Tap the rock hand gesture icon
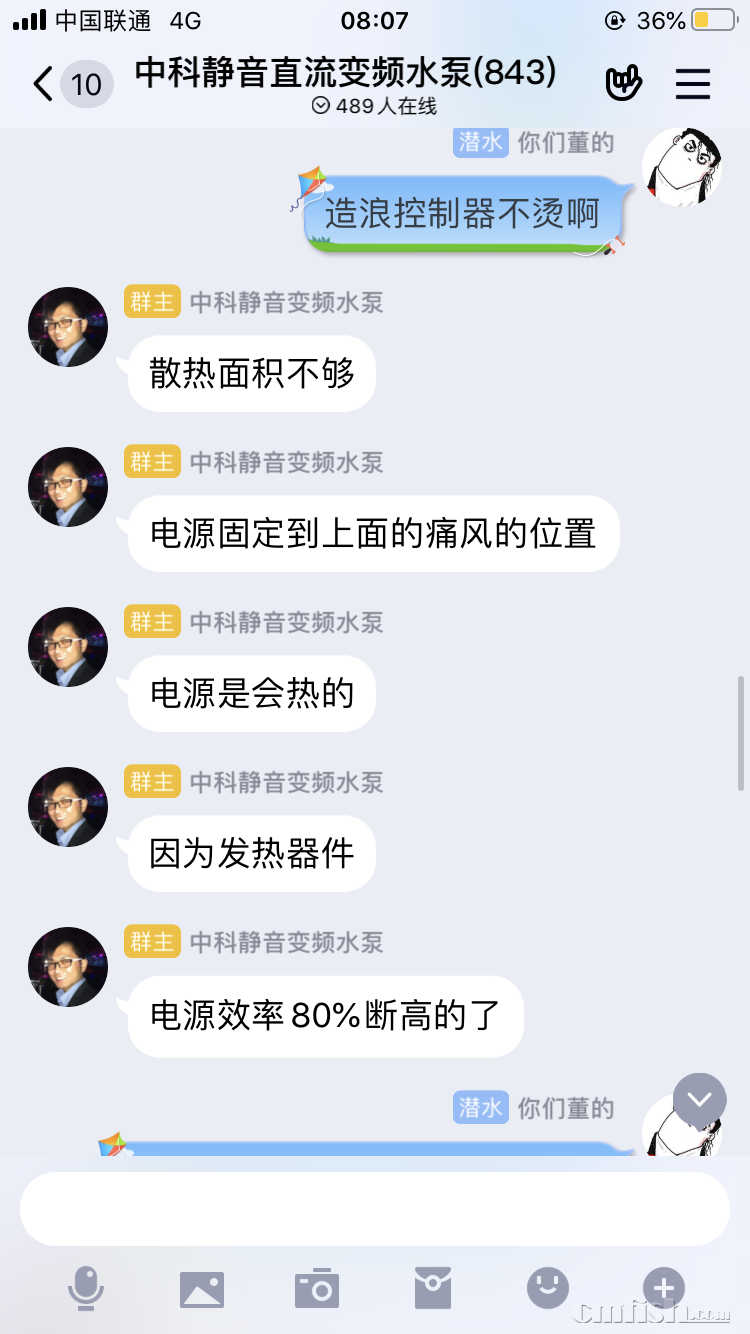The width and height of the screenshot is (750, 1334). (623, 84)
